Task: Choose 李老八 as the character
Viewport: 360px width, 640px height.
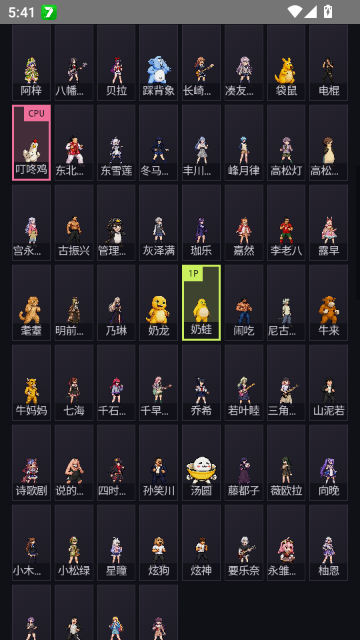Action: (286, 222)
